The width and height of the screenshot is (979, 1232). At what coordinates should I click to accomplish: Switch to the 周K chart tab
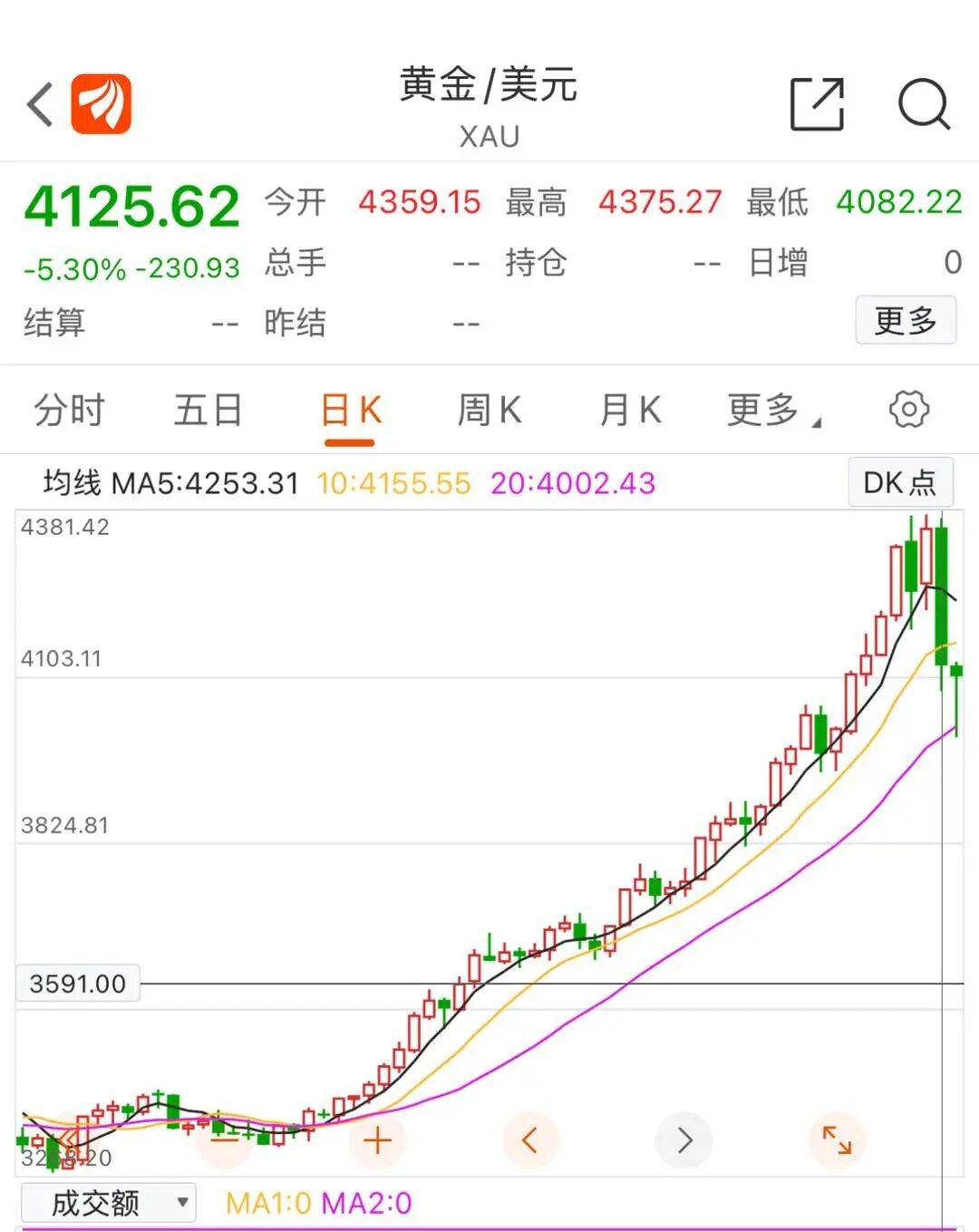(489, 410)
